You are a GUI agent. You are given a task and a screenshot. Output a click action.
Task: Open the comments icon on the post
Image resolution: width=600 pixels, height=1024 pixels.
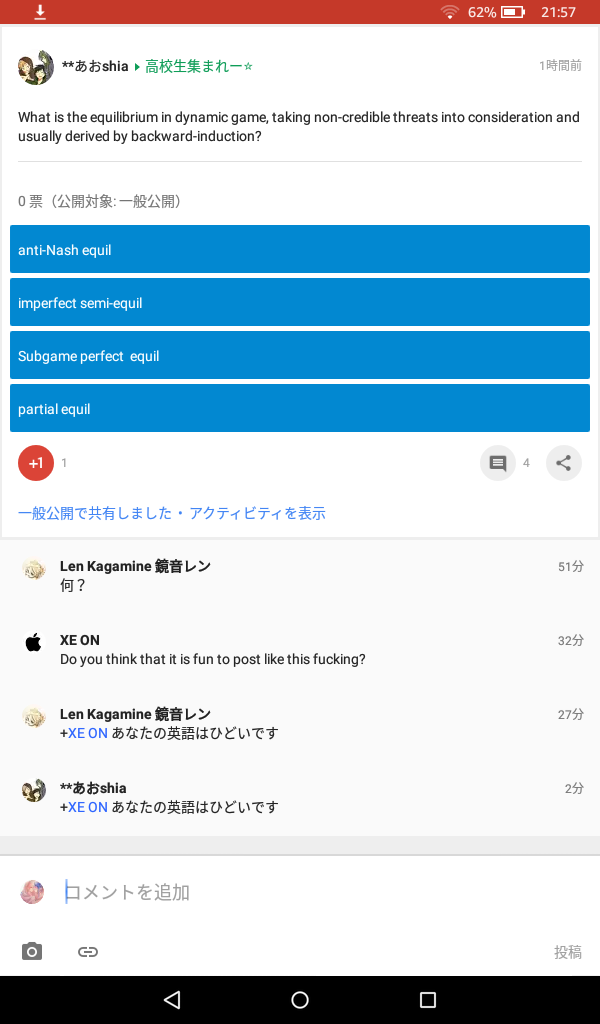[x=497, y=463]
